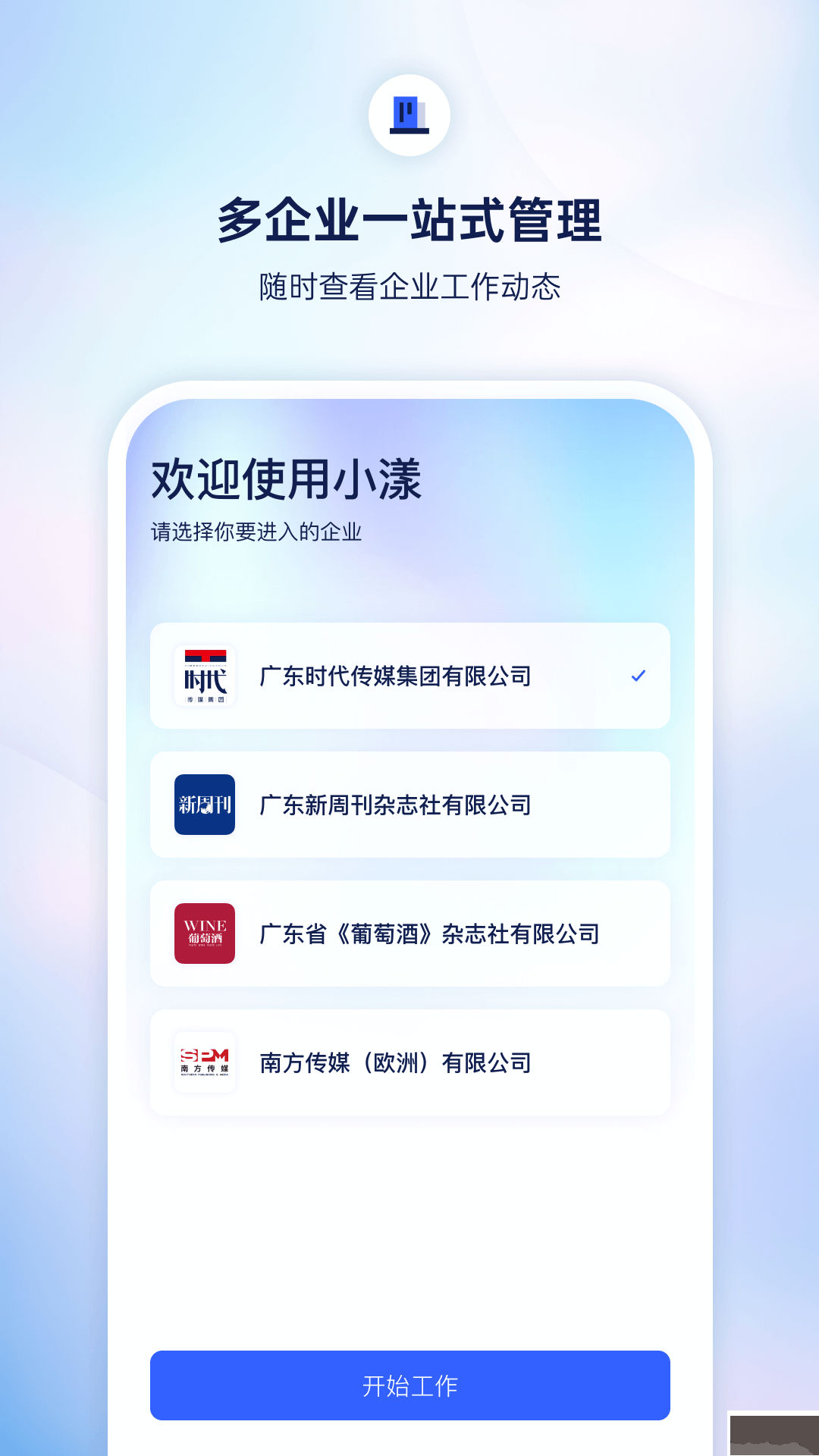This screenshot has width=819, height=1456.
Task: Tap 随时查看企业工作动态 subtitle
Action: (x=409, y=285)
